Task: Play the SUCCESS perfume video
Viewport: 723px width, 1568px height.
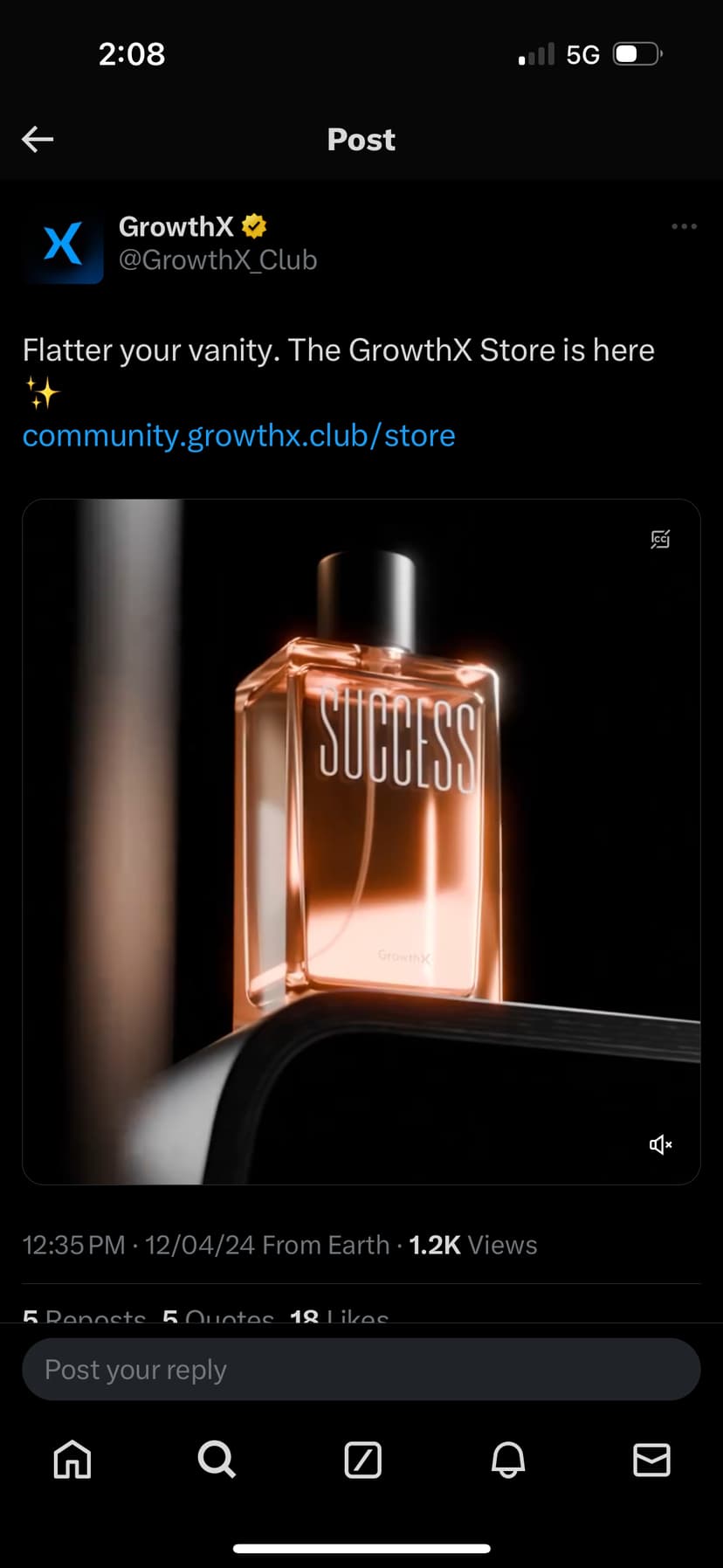Action: (x=361, y=841)
